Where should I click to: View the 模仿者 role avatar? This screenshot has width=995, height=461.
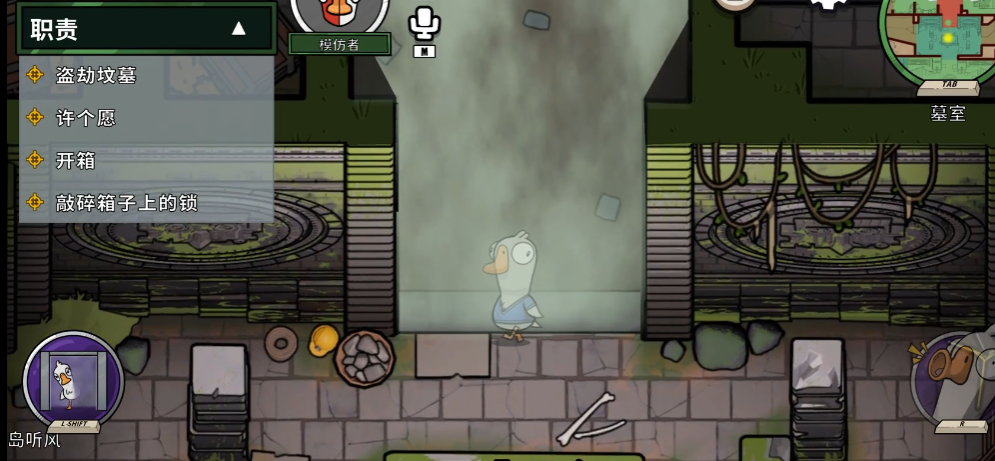339,14
